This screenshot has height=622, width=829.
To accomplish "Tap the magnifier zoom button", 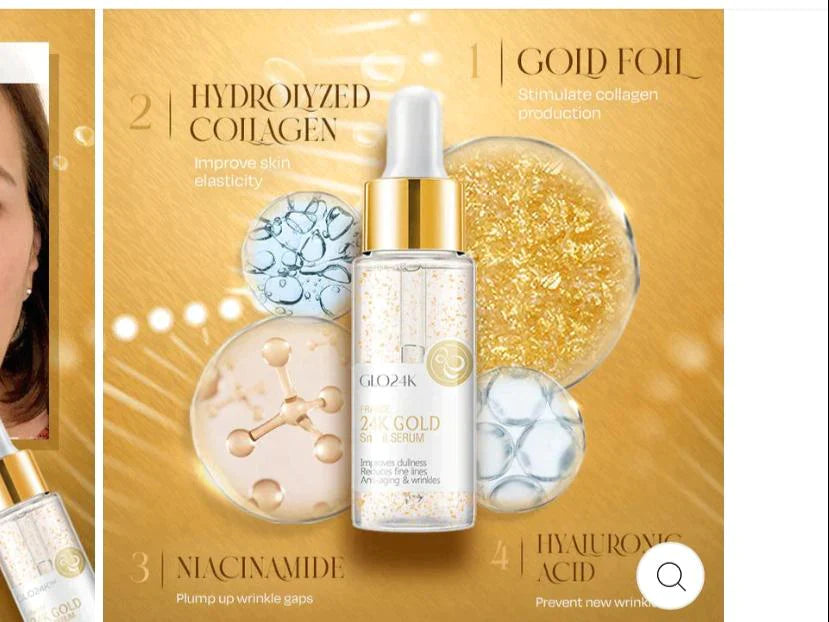I will (x=670, y=576).
